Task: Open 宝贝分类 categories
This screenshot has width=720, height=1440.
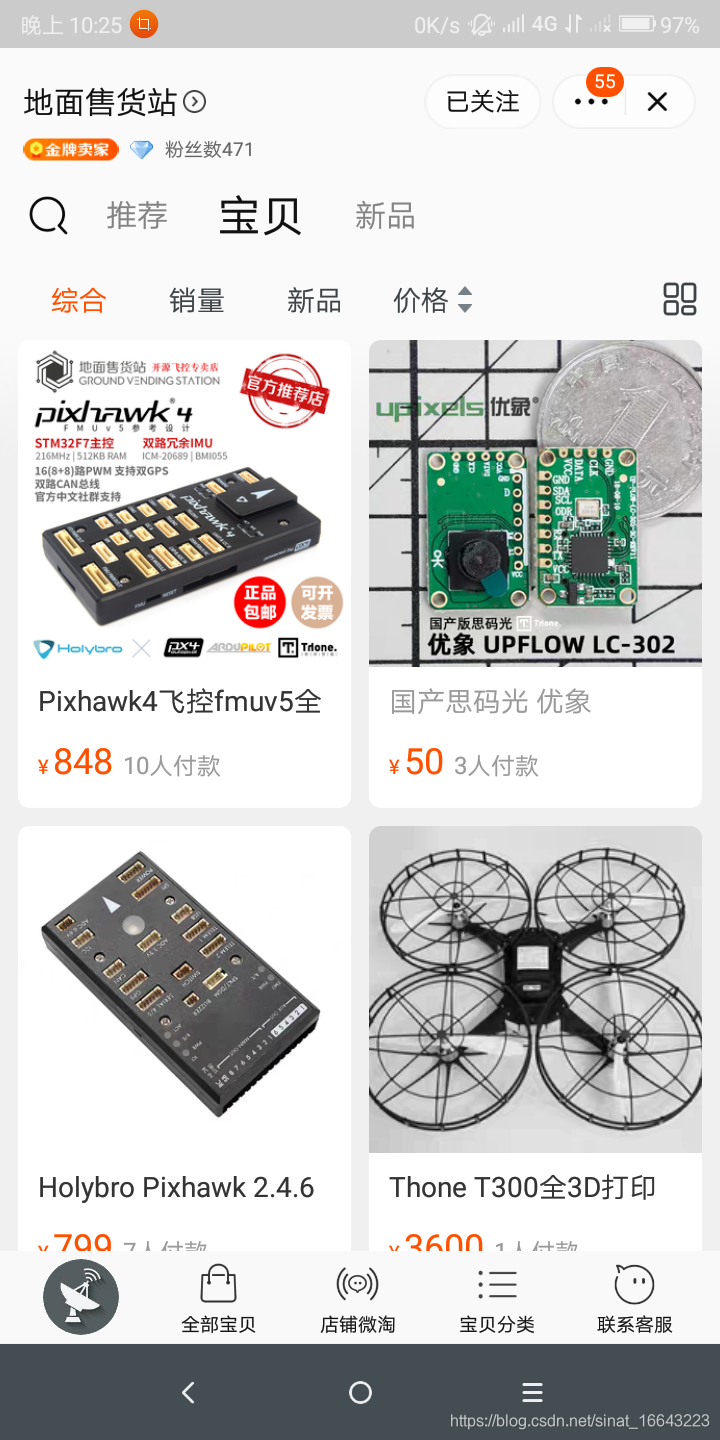Action: pos(497,1298)
